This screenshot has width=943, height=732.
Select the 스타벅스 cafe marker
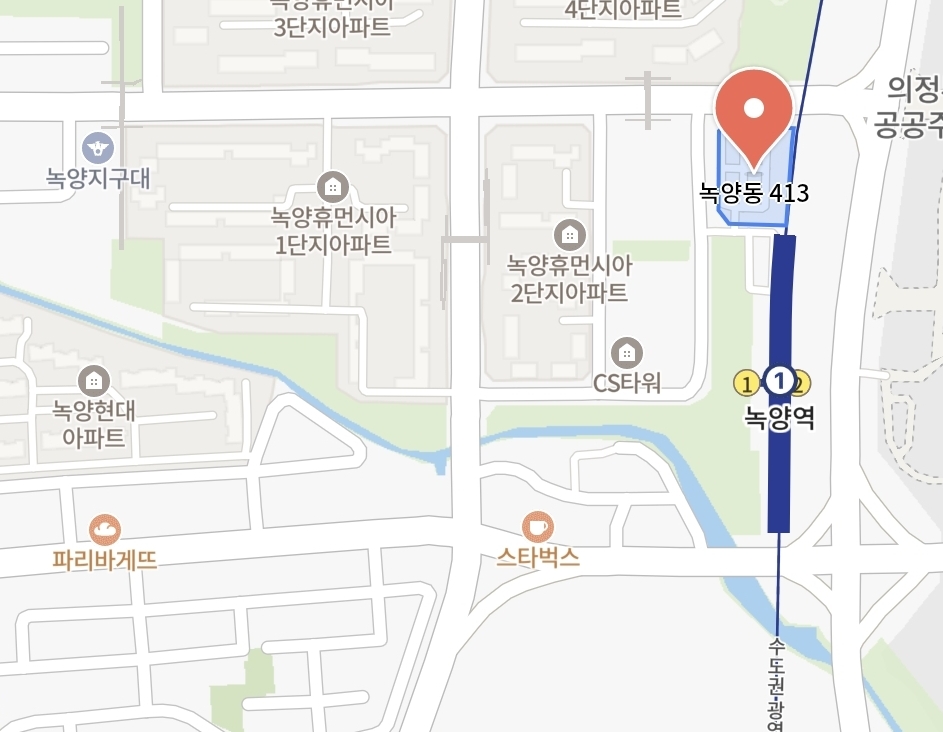(538, 526)
